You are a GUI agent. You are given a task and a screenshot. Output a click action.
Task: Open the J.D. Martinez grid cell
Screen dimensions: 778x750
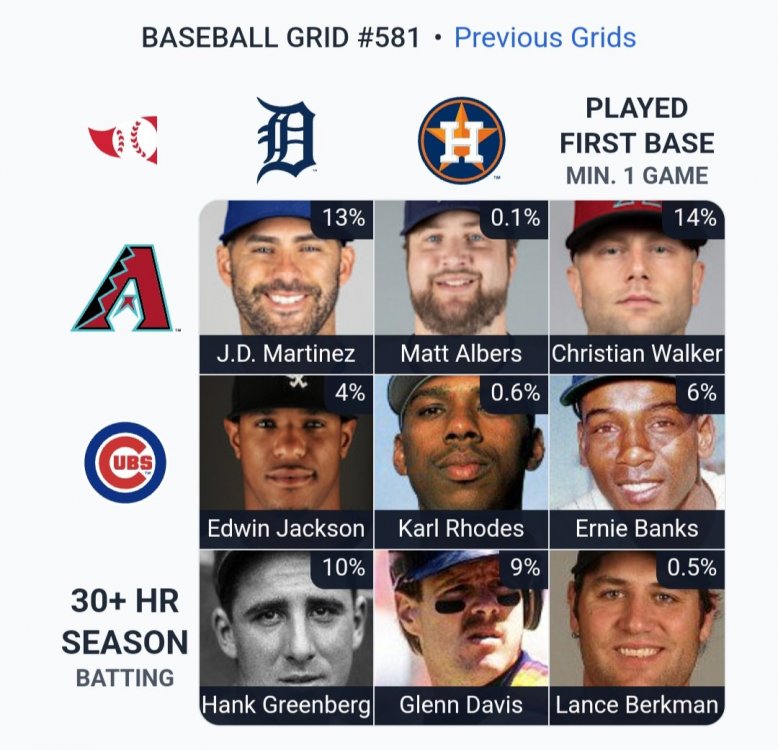coord(286,286)
